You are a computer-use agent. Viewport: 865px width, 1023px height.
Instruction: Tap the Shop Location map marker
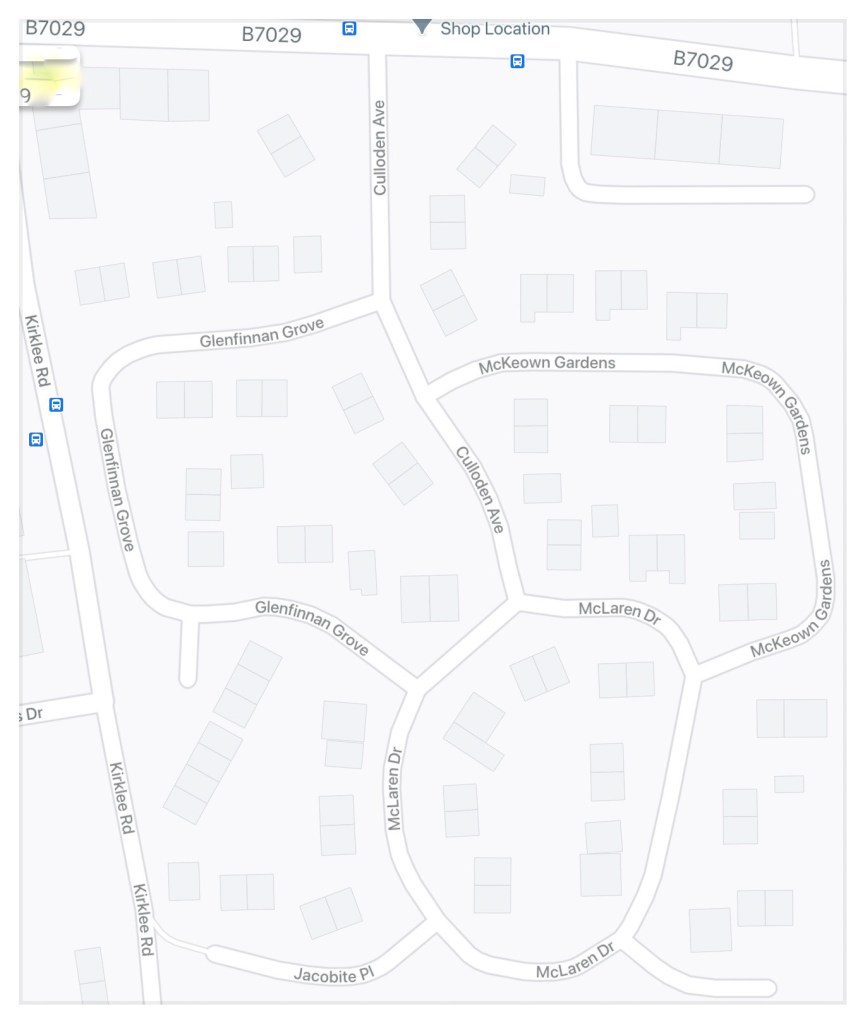pyautogui.click(x=422, y=26)
